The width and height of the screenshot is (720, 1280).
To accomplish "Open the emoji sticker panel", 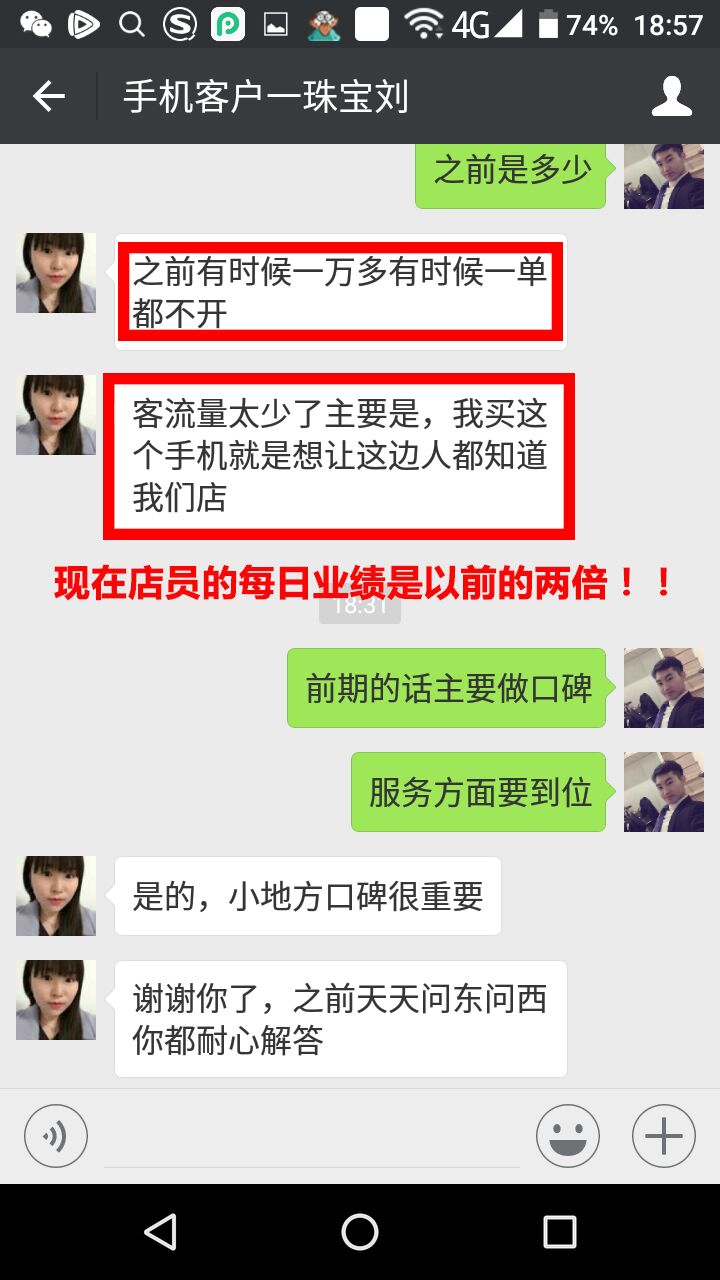I will pyautogui.click(x=568, y=1136).
